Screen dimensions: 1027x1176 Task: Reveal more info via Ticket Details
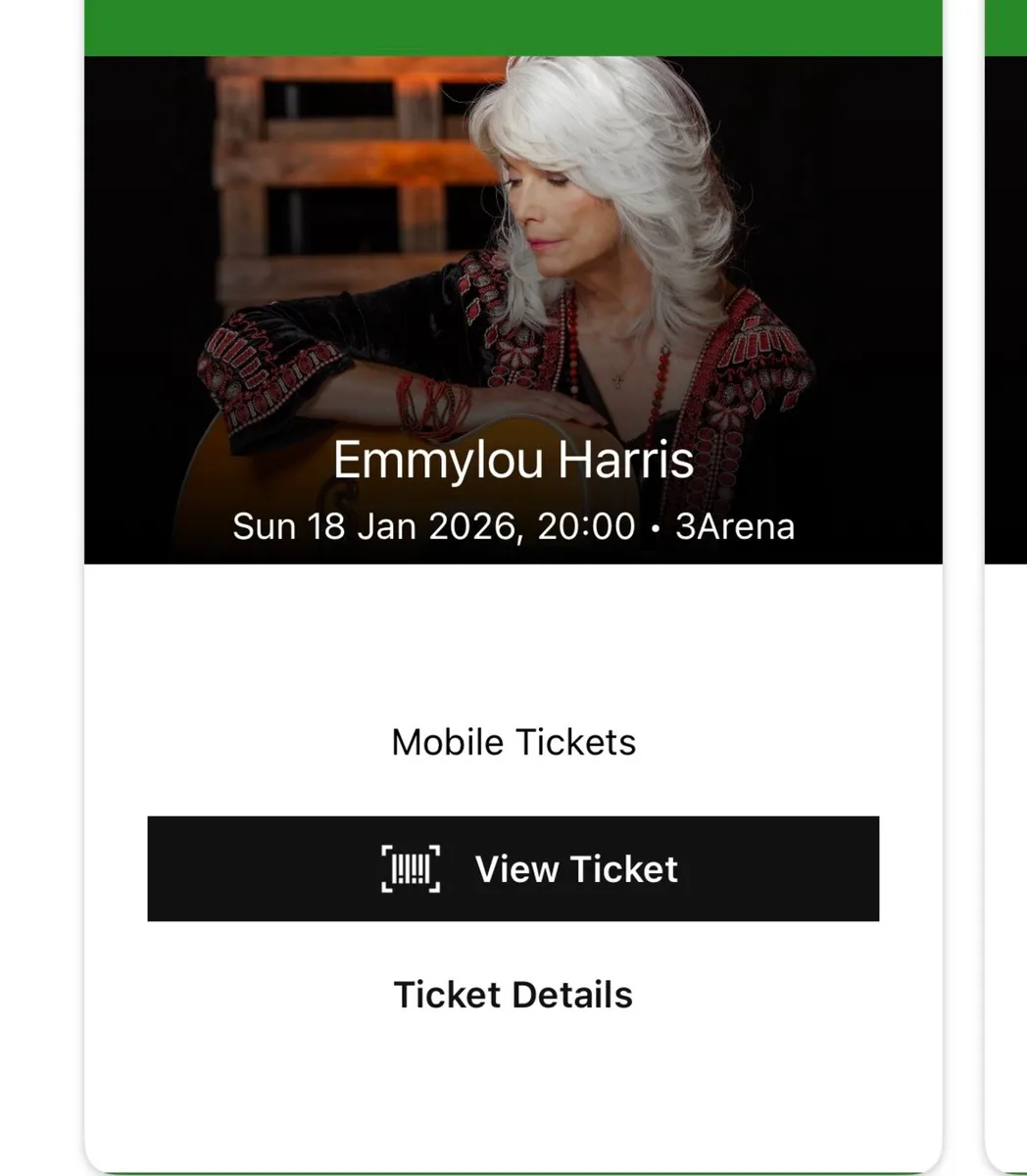[513, 995]
